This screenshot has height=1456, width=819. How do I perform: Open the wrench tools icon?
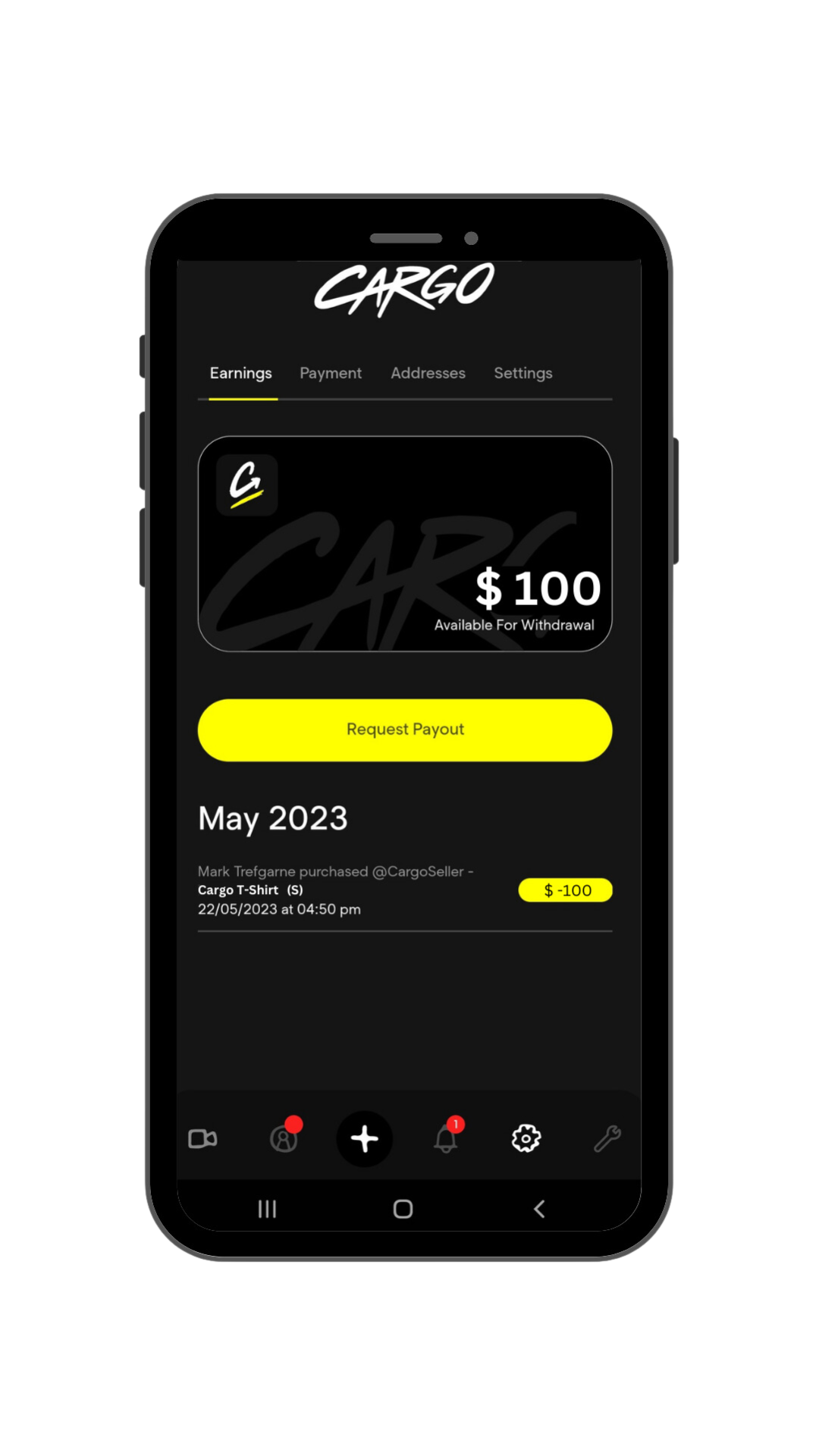coord(607,1139)
